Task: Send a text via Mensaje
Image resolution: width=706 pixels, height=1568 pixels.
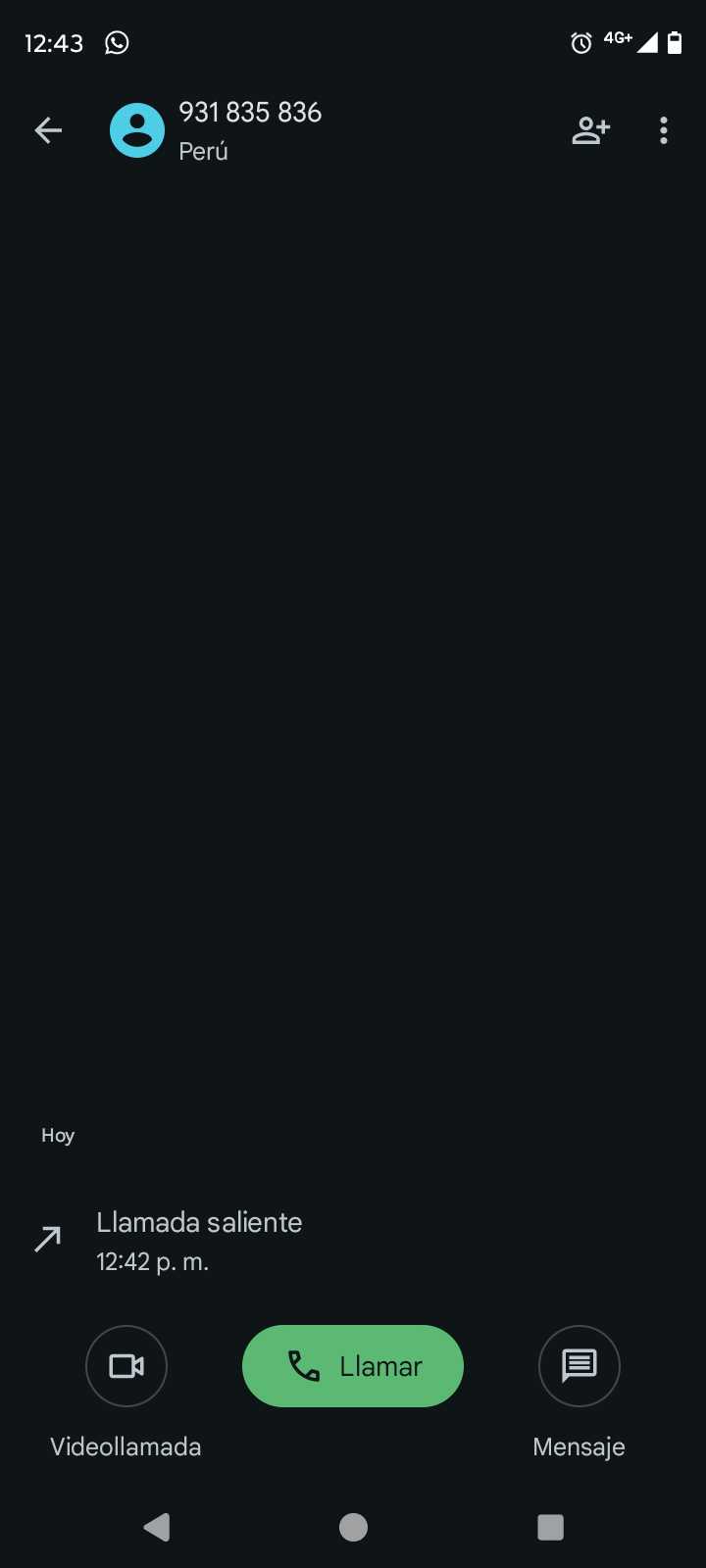Action: pyautogui.click(x=579, y=1366)
